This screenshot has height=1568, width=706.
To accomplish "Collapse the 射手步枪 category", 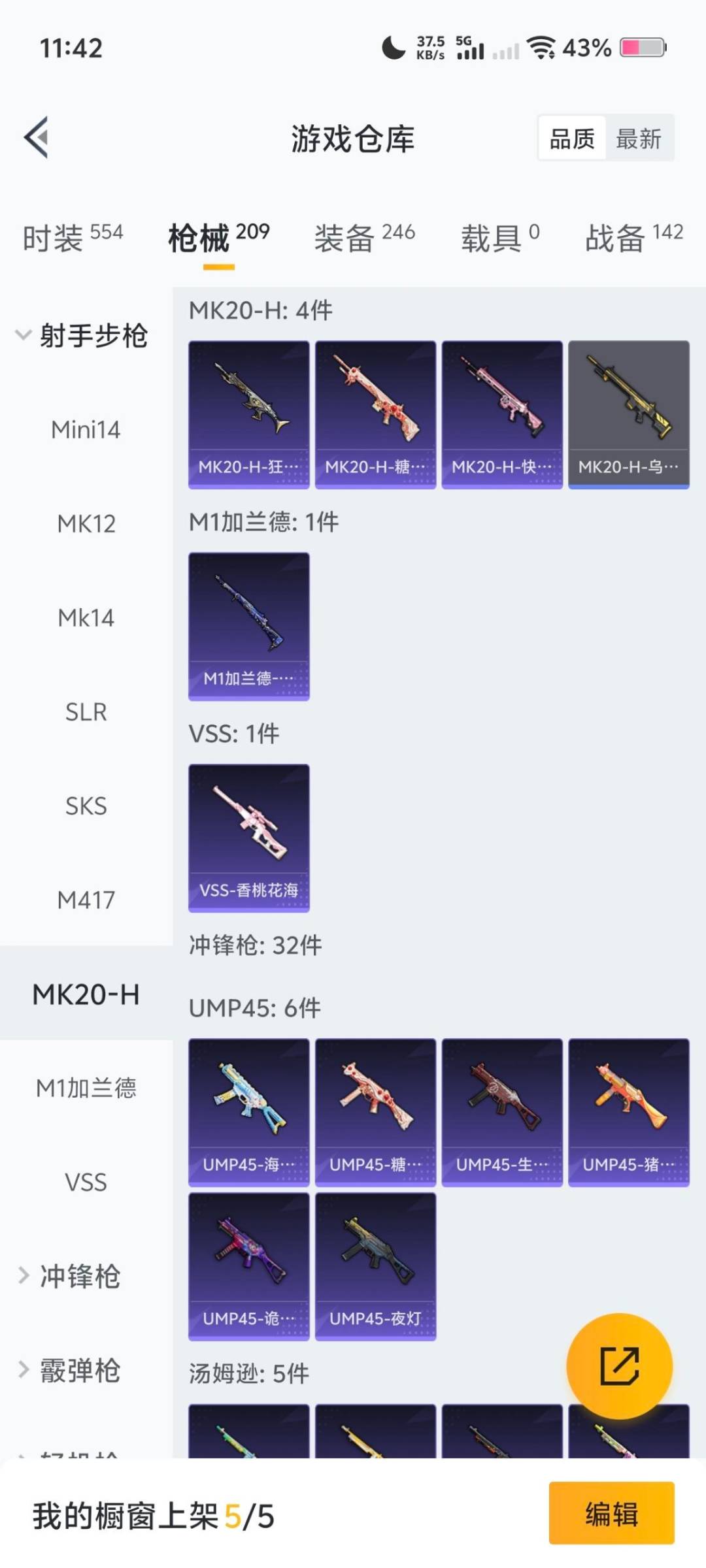I will [x=82, y=336].
